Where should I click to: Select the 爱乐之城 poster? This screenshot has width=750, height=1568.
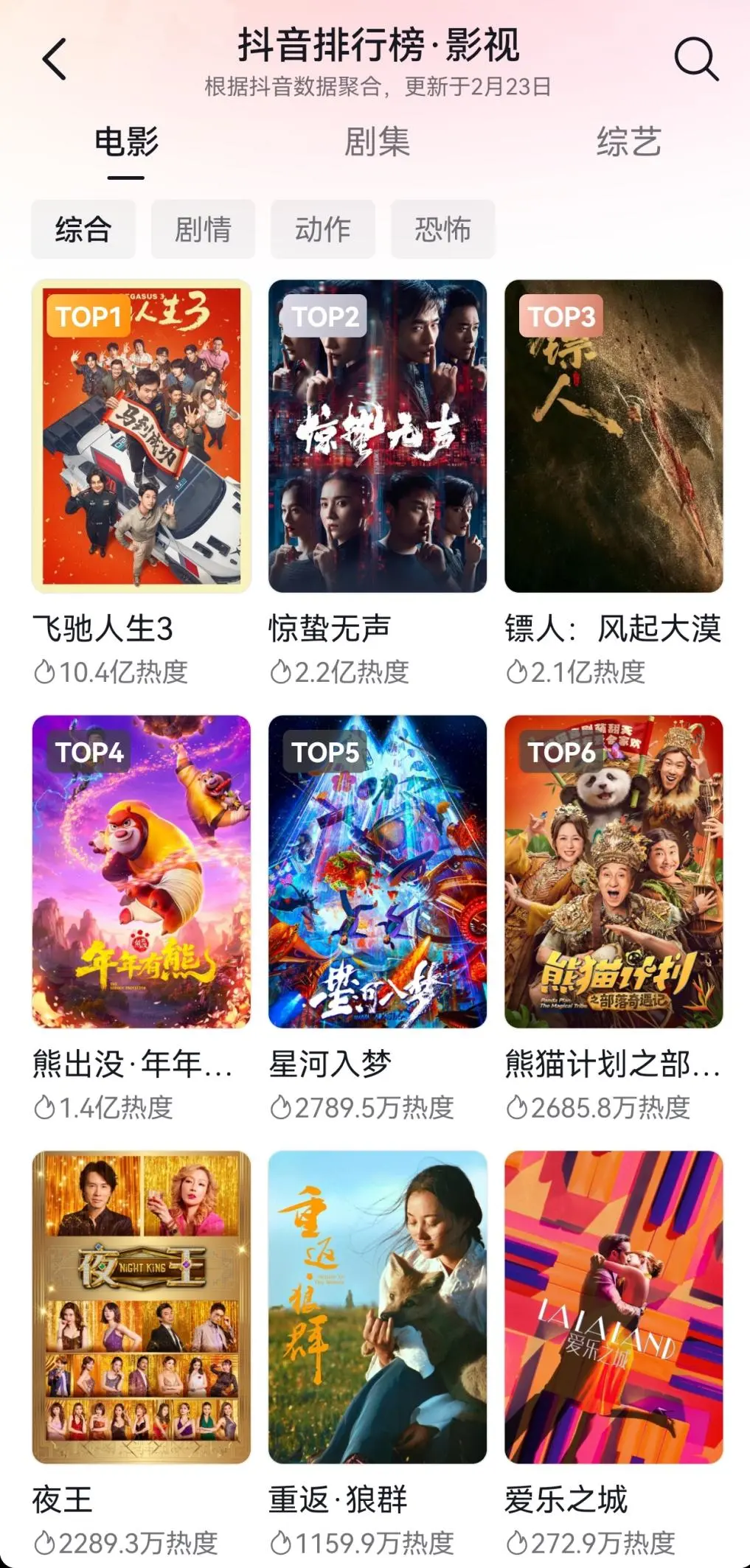click(x=614, y=1306)
